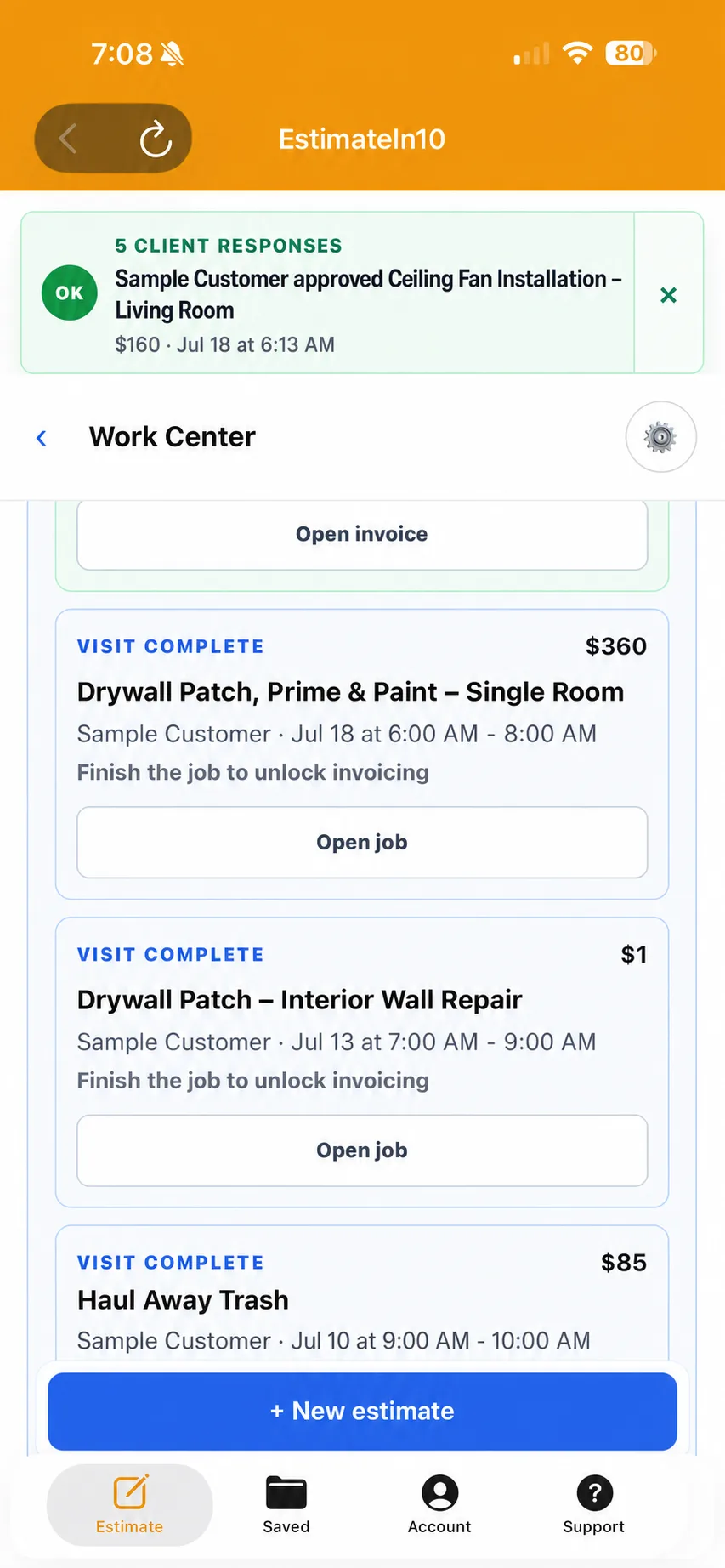Viewport: 725px width, 1568px height.
Task: Open job for Drywall Patch – Interior Wall Repair
Action: pyautogui.click(x=362, y=1150)
